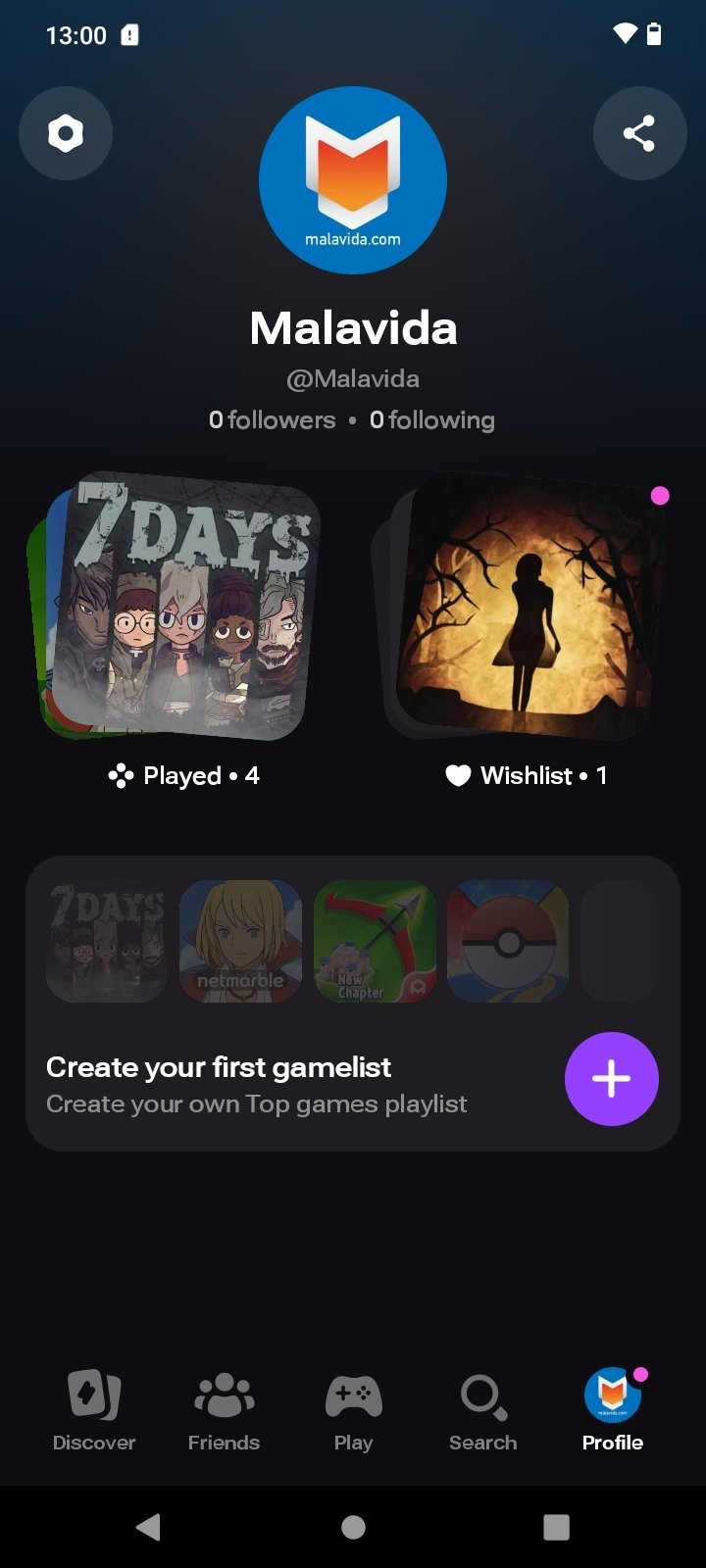Open the settings gear icon

point(66,133)
